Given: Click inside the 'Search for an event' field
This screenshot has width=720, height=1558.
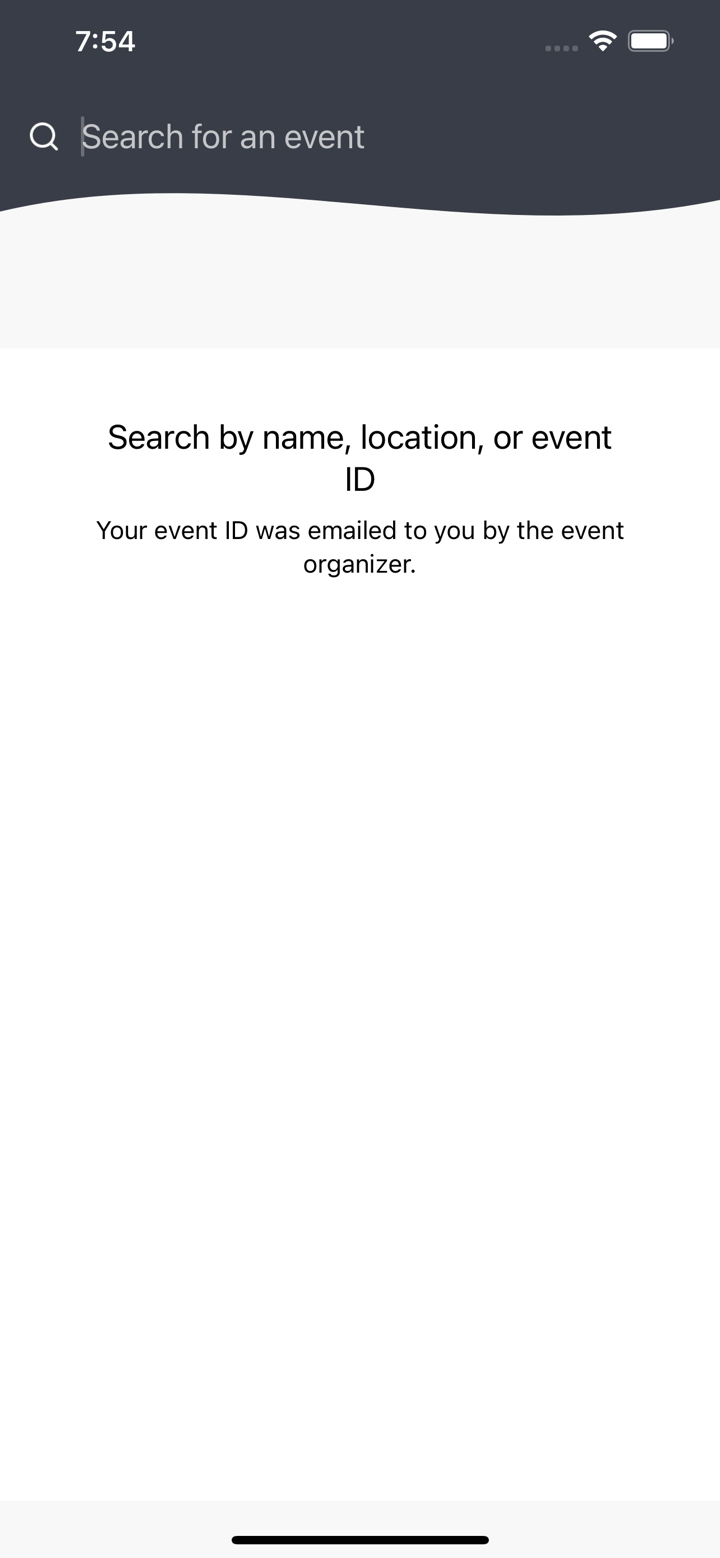Looking at the screenshot, I should tap(223, 136).
